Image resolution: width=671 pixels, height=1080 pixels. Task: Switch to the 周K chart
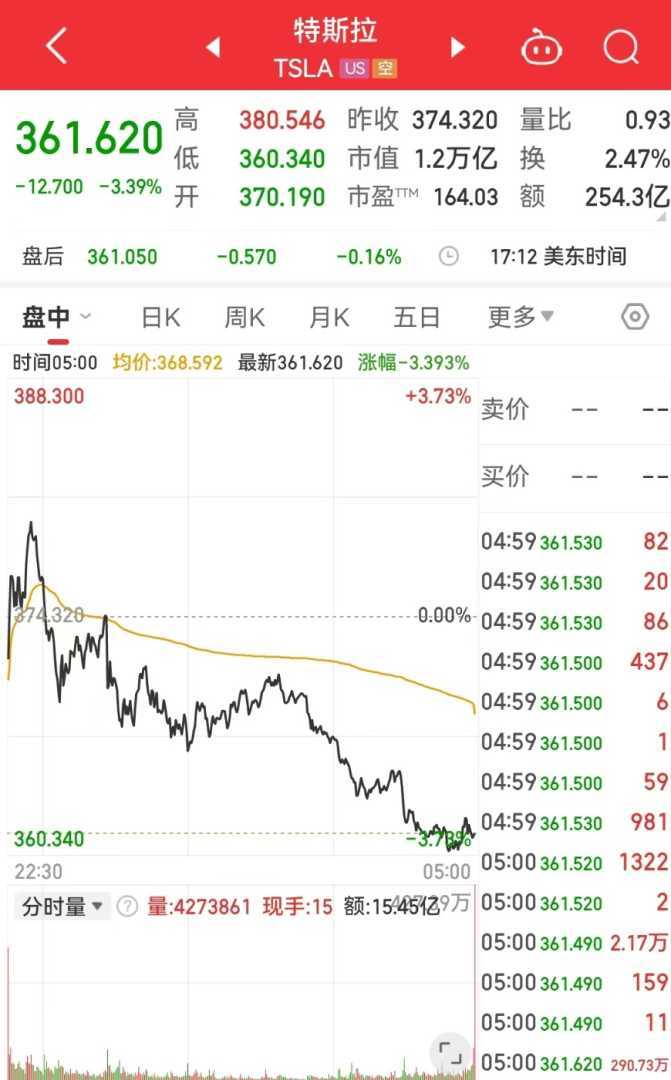[244, 318]
